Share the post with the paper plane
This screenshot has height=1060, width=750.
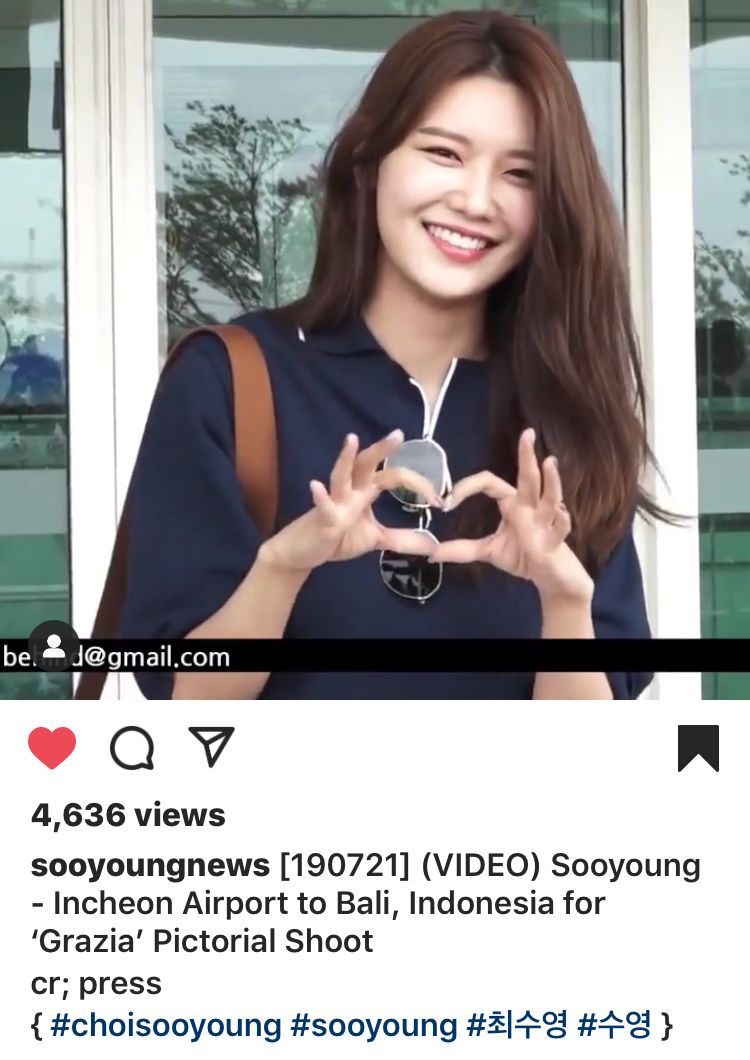pyautogui.click(x=211, y=747)
